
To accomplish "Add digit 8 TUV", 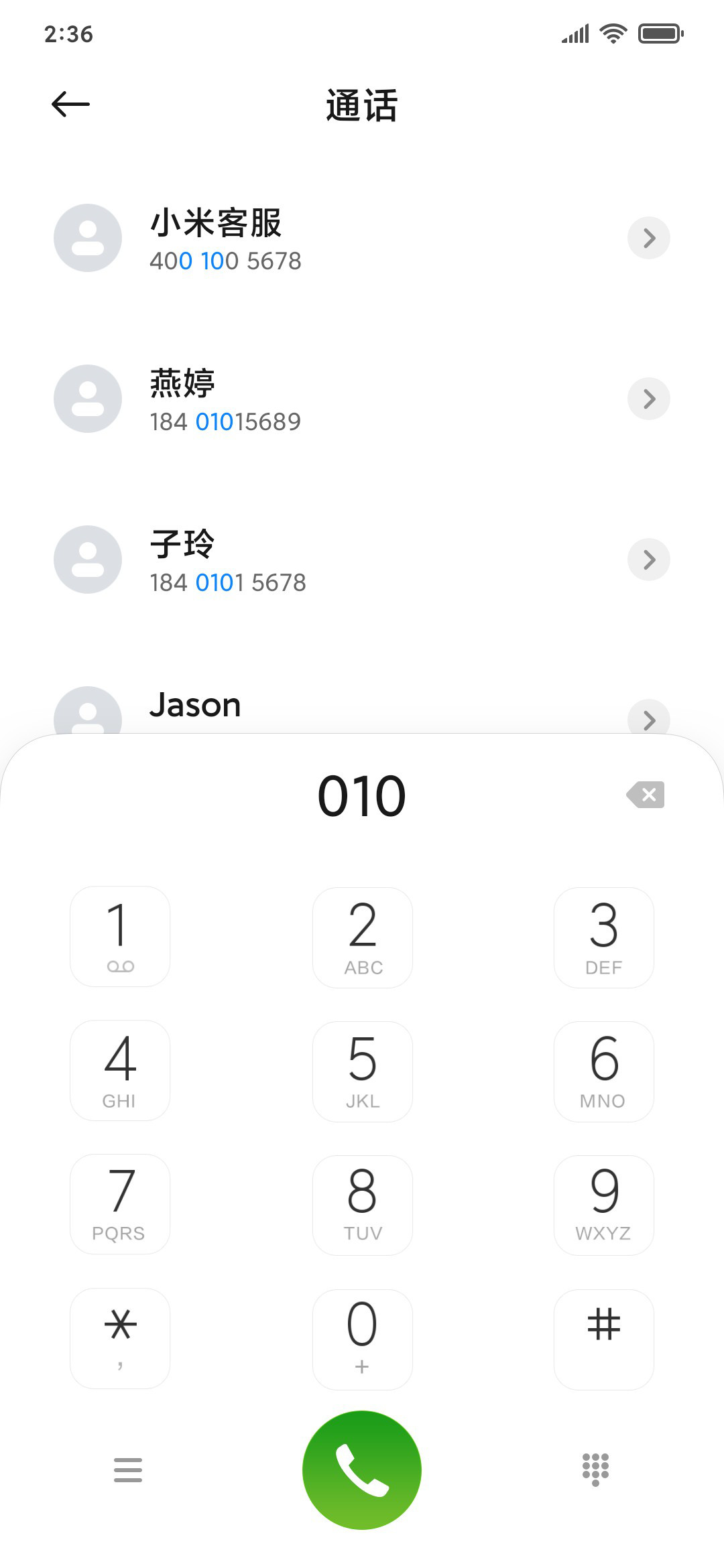I will coord(363,1205).
